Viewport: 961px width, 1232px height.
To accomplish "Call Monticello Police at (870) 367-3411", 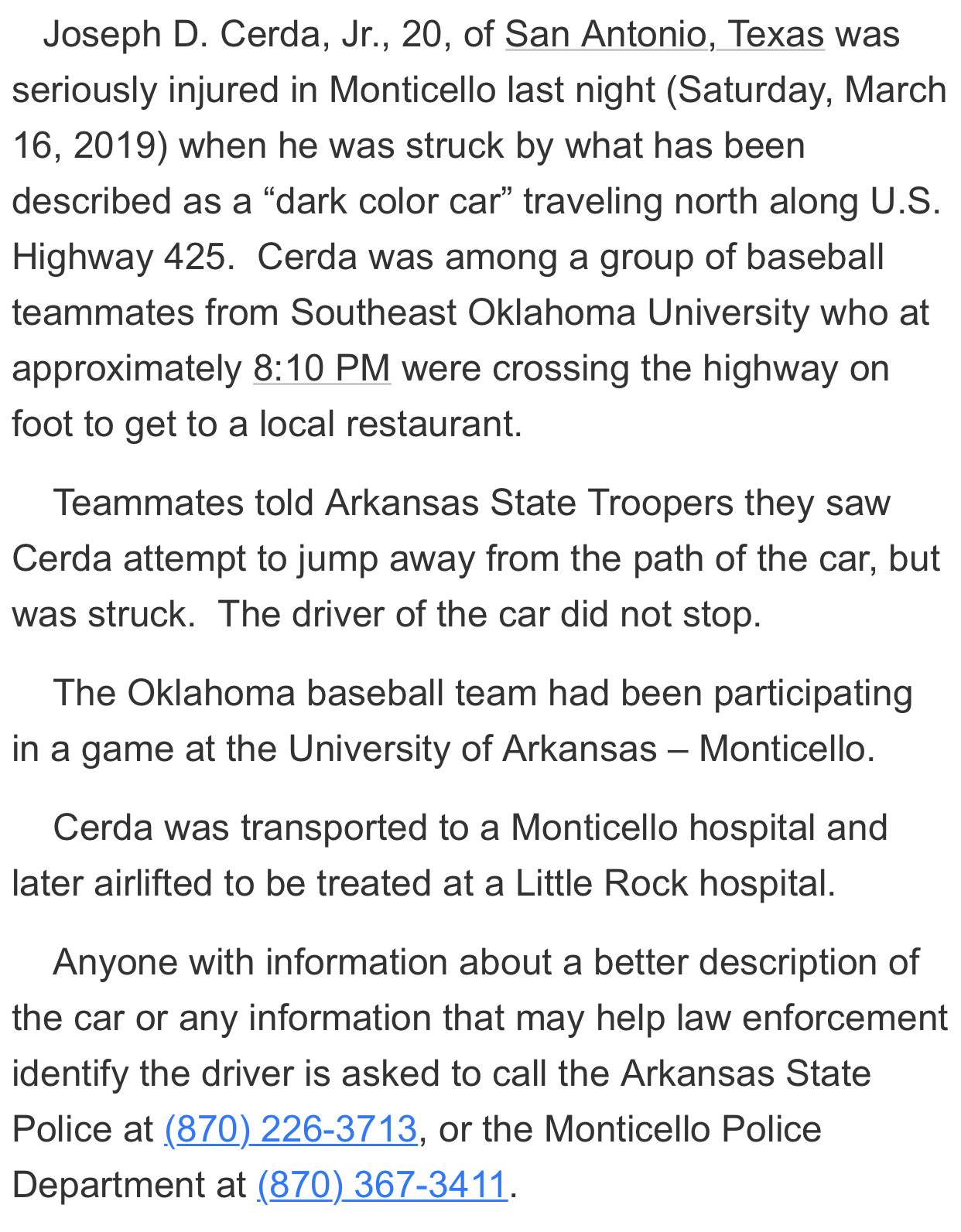I will coord(382,1186).
